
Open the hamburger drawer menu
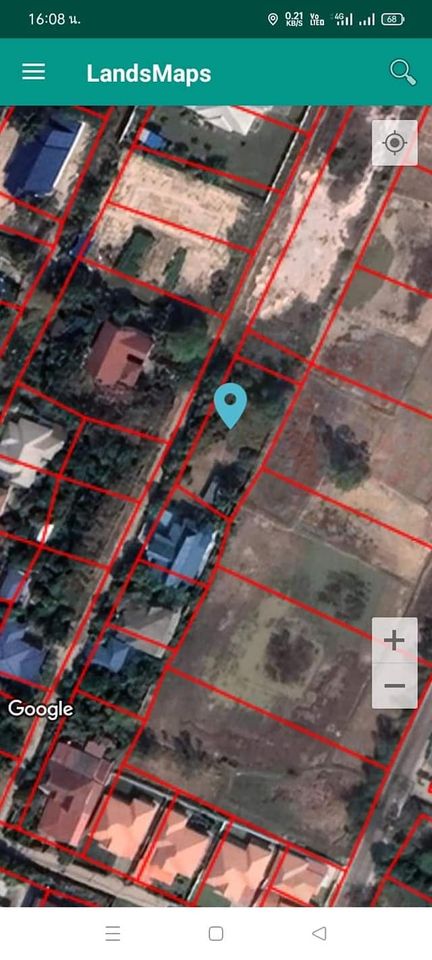34,72
